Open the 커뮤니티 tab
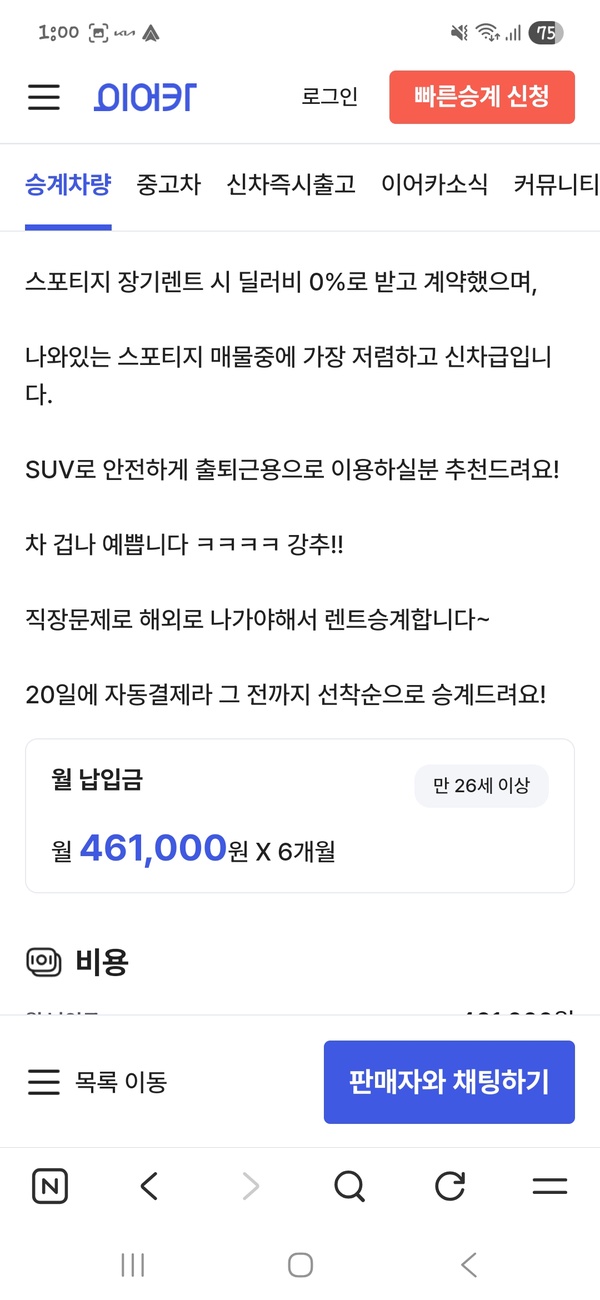The width and height of the screenshot is (600, 1300). click(x=556, y=185)
